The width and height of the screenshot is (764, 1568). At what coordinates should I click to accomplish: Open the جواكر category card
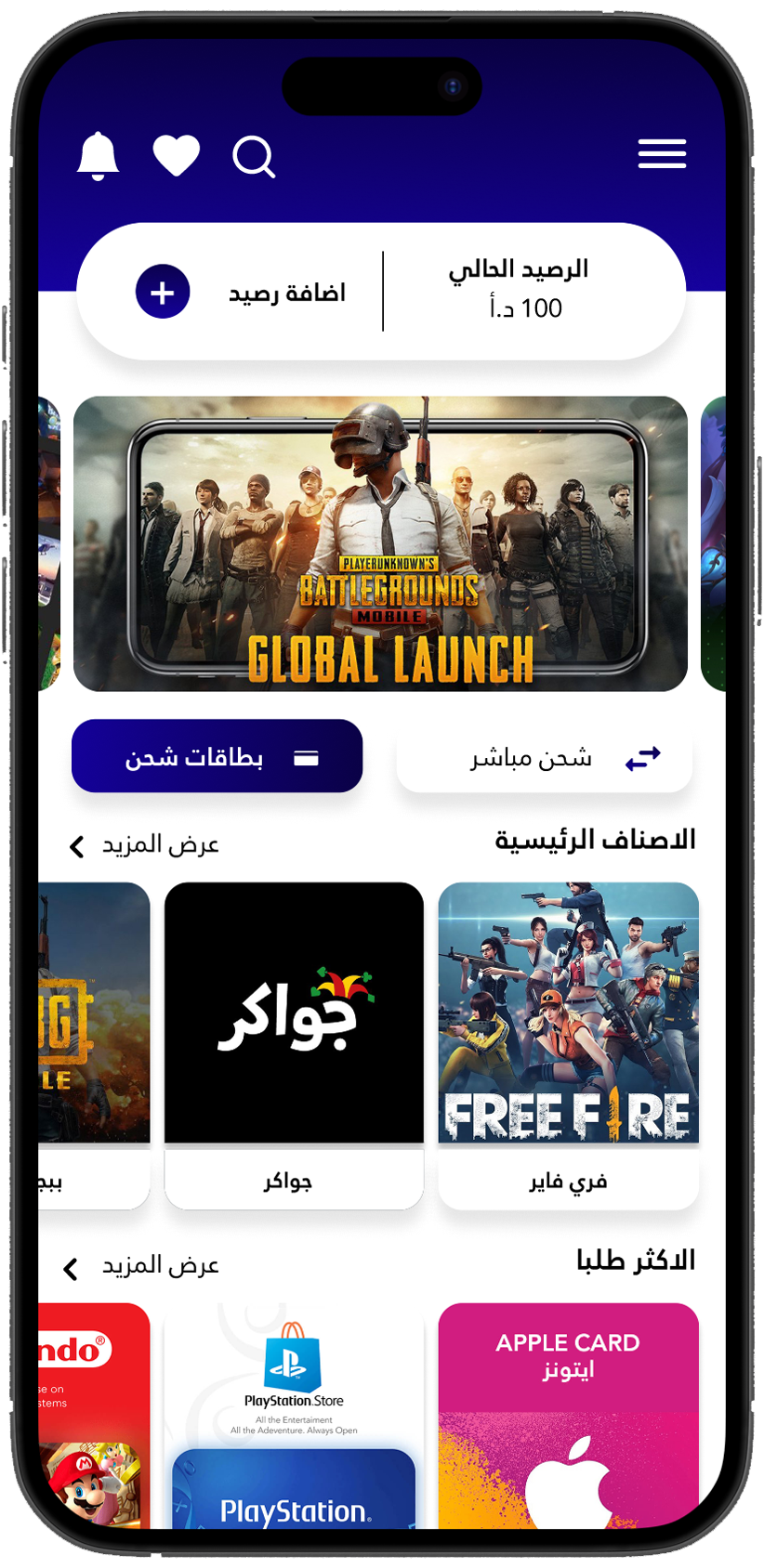pos(294,1045)
